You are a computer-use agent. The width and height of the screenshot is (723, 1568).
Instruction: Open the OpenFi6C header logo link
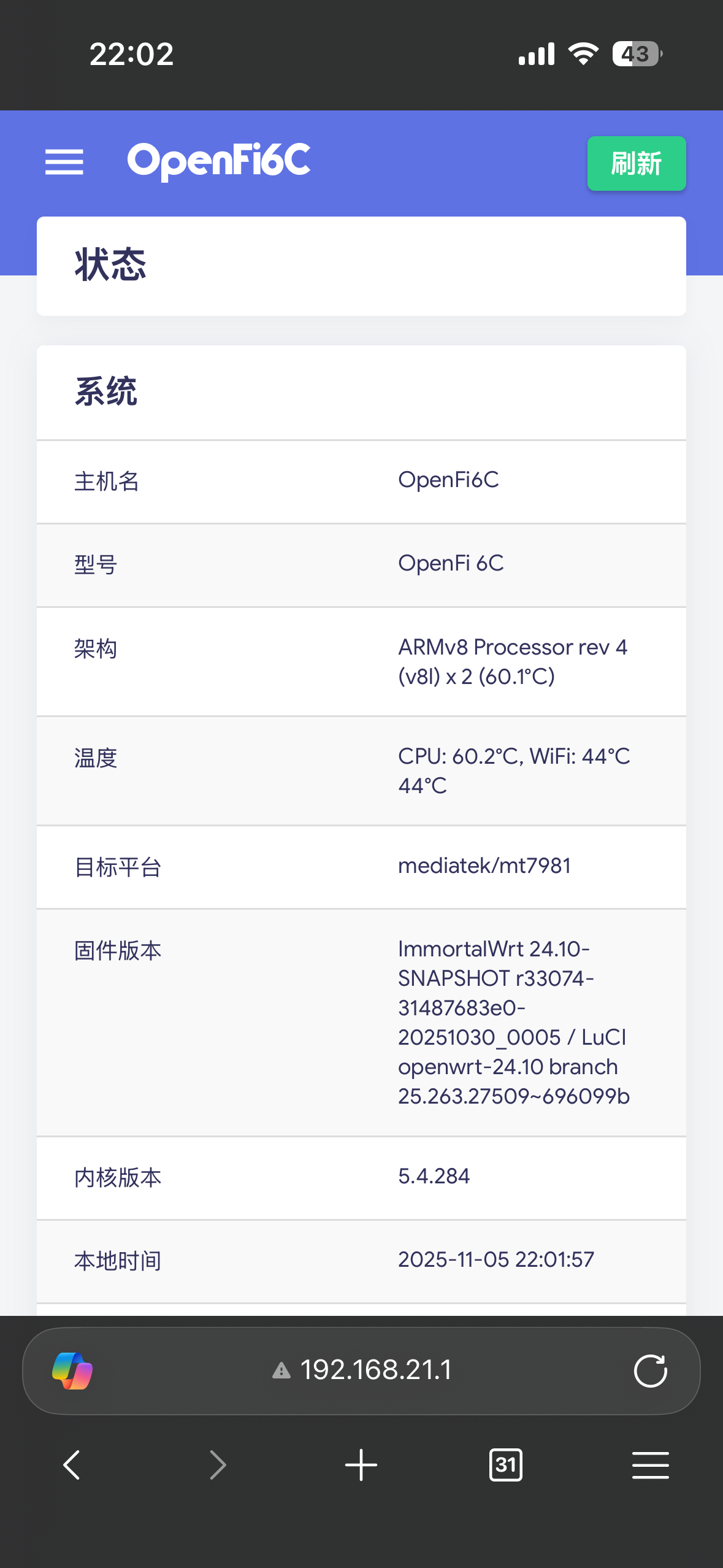click(219, 161)
